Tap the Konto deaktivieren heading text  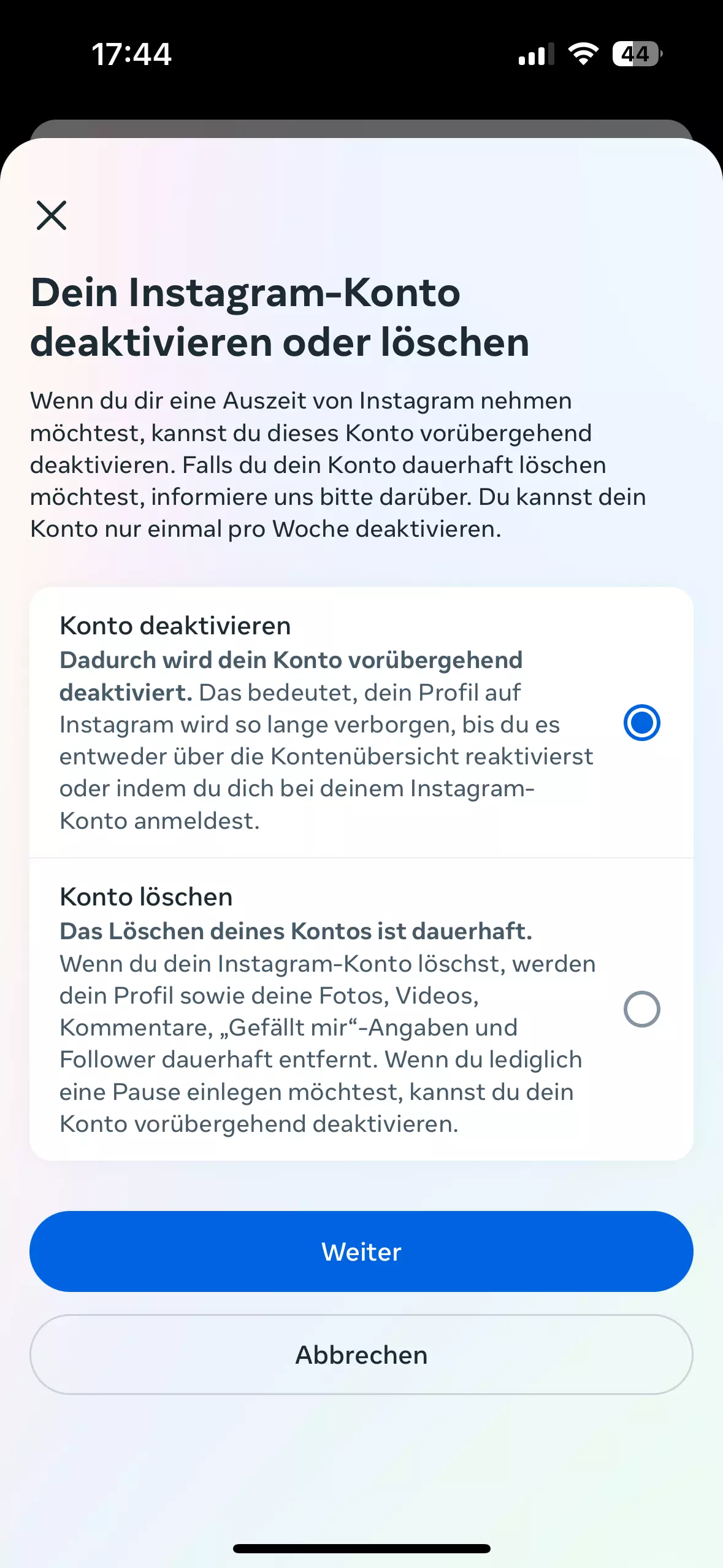pos(175,626)
